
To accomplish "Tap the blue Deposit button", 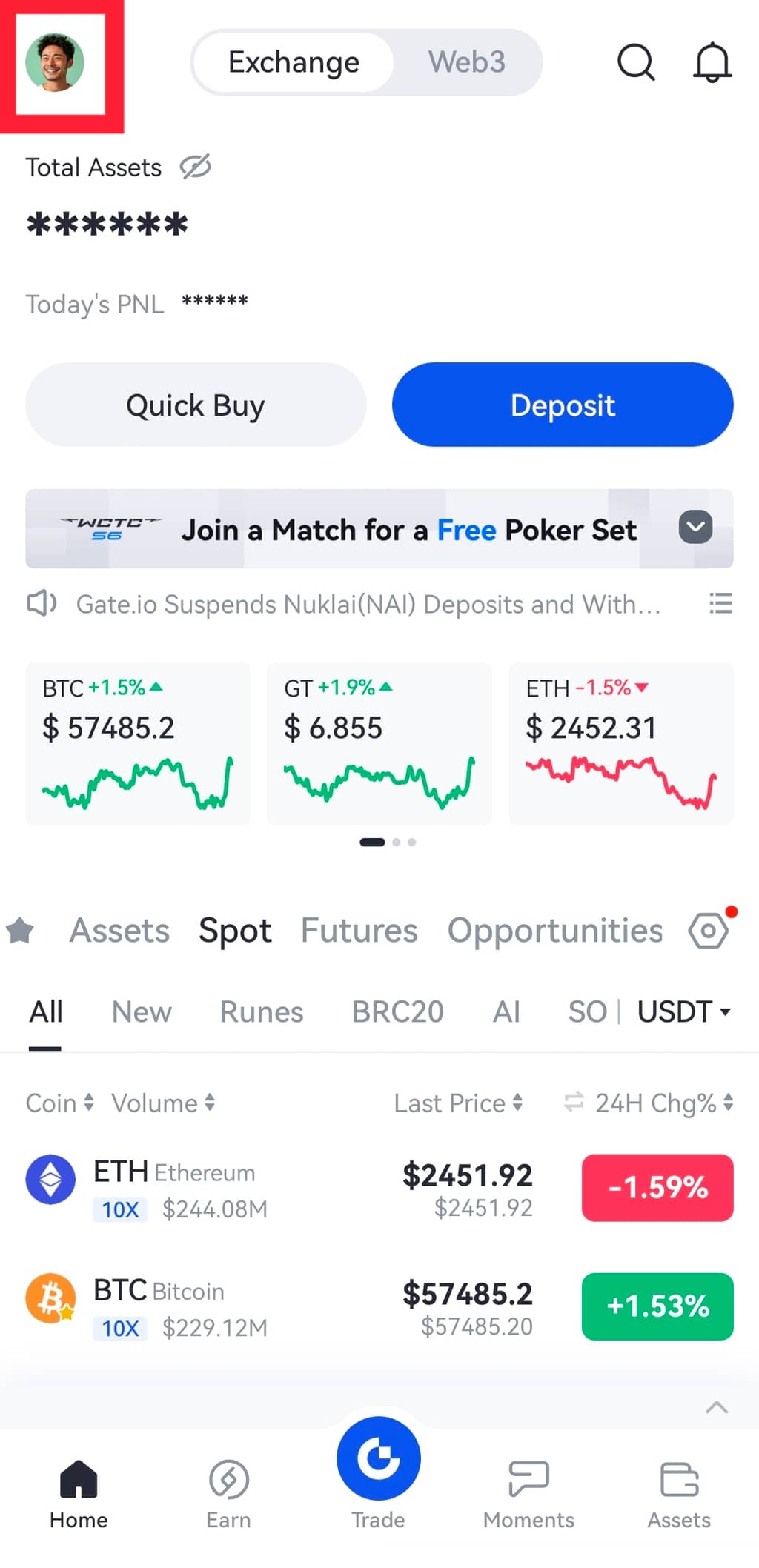I will click(563, 405).
